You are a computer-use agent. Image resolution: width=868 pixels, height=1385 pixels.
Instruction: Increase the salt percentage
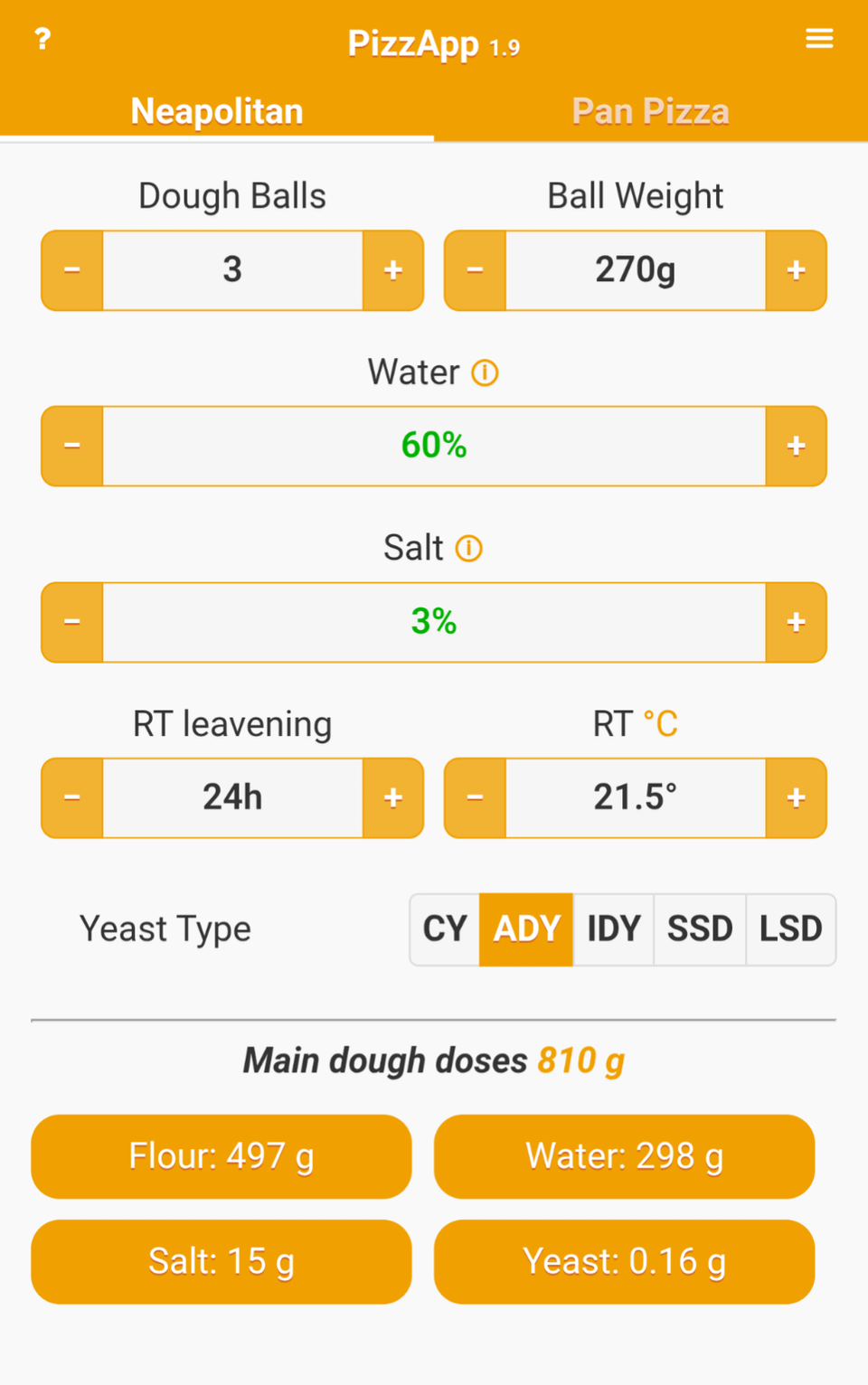[796, 622]
